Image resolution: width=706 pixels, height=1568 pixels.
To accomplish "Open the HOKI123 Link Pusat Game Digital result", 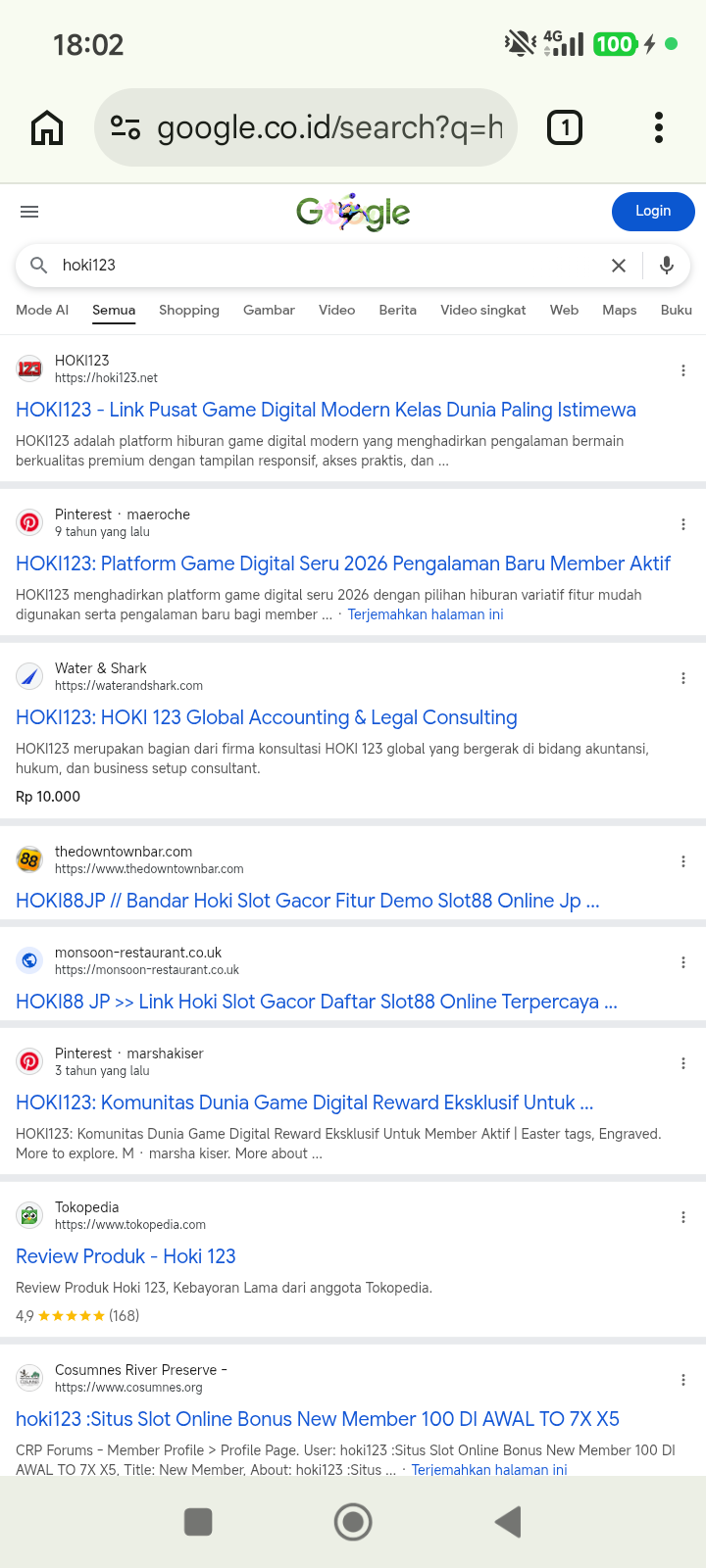I will tap(326, 410).
